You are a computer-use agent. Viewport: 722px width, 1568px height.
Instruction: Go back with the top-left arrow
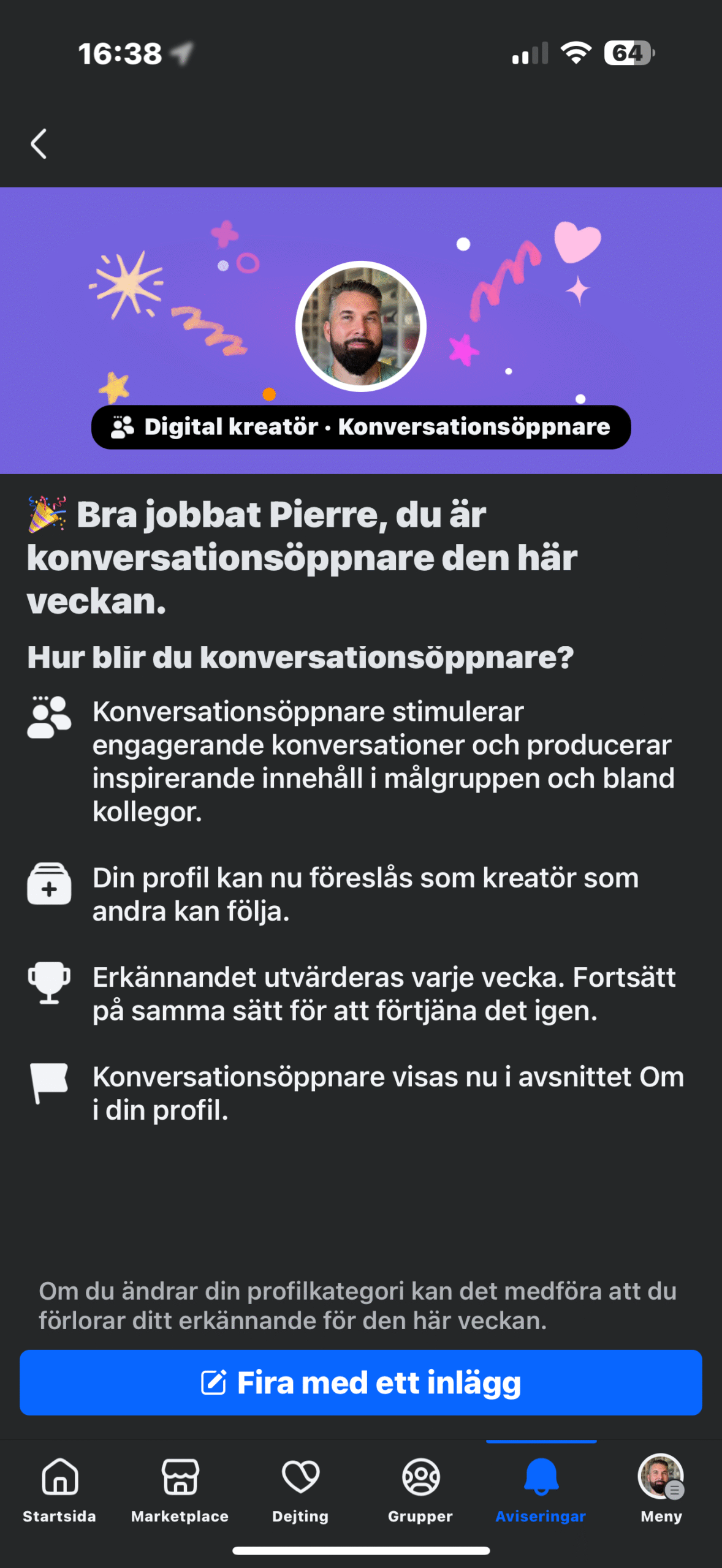tap(39, 144)
